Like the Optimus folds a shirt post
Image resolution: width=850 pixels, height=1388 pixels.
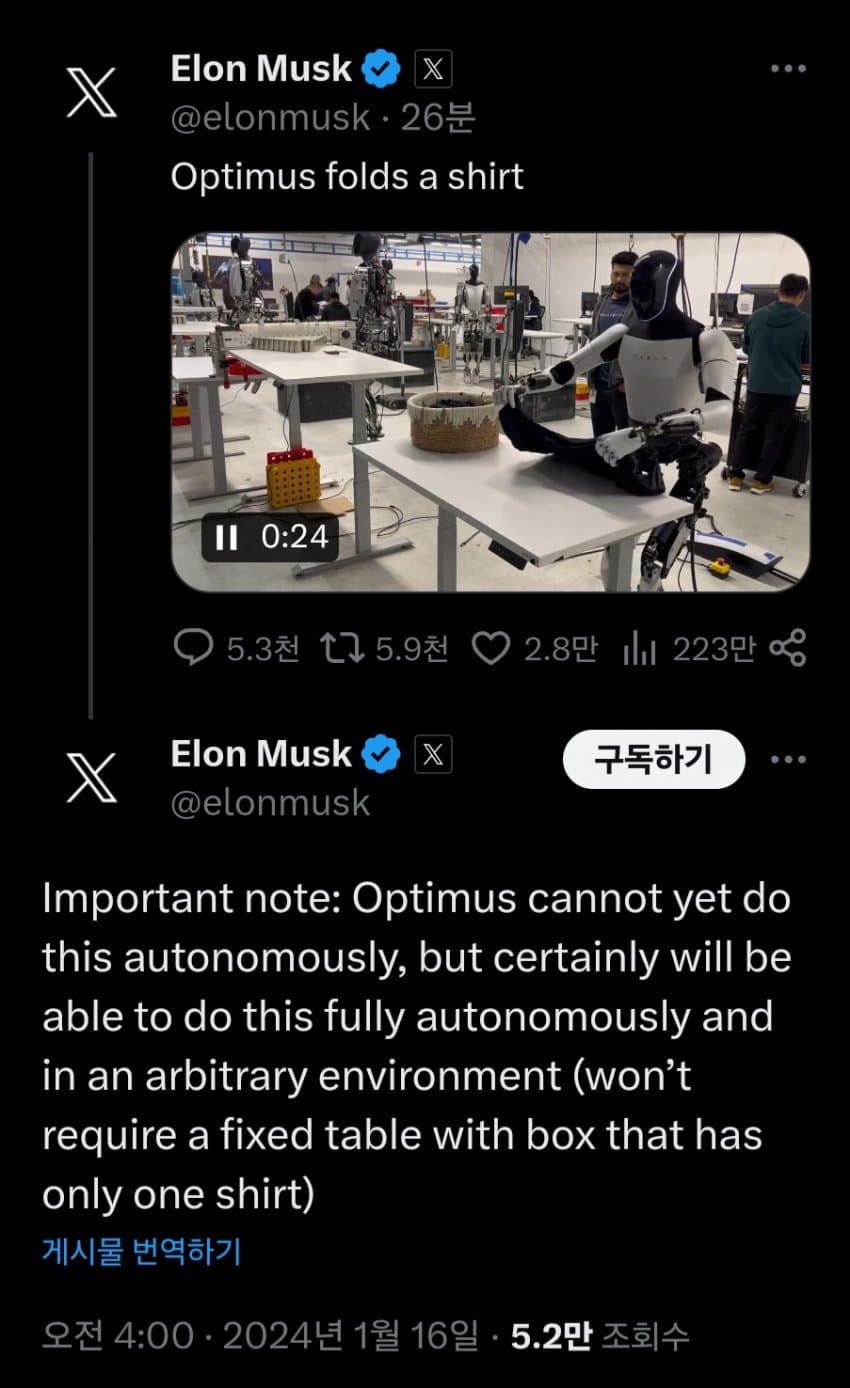pyautogui.click(x=490, y=649)
